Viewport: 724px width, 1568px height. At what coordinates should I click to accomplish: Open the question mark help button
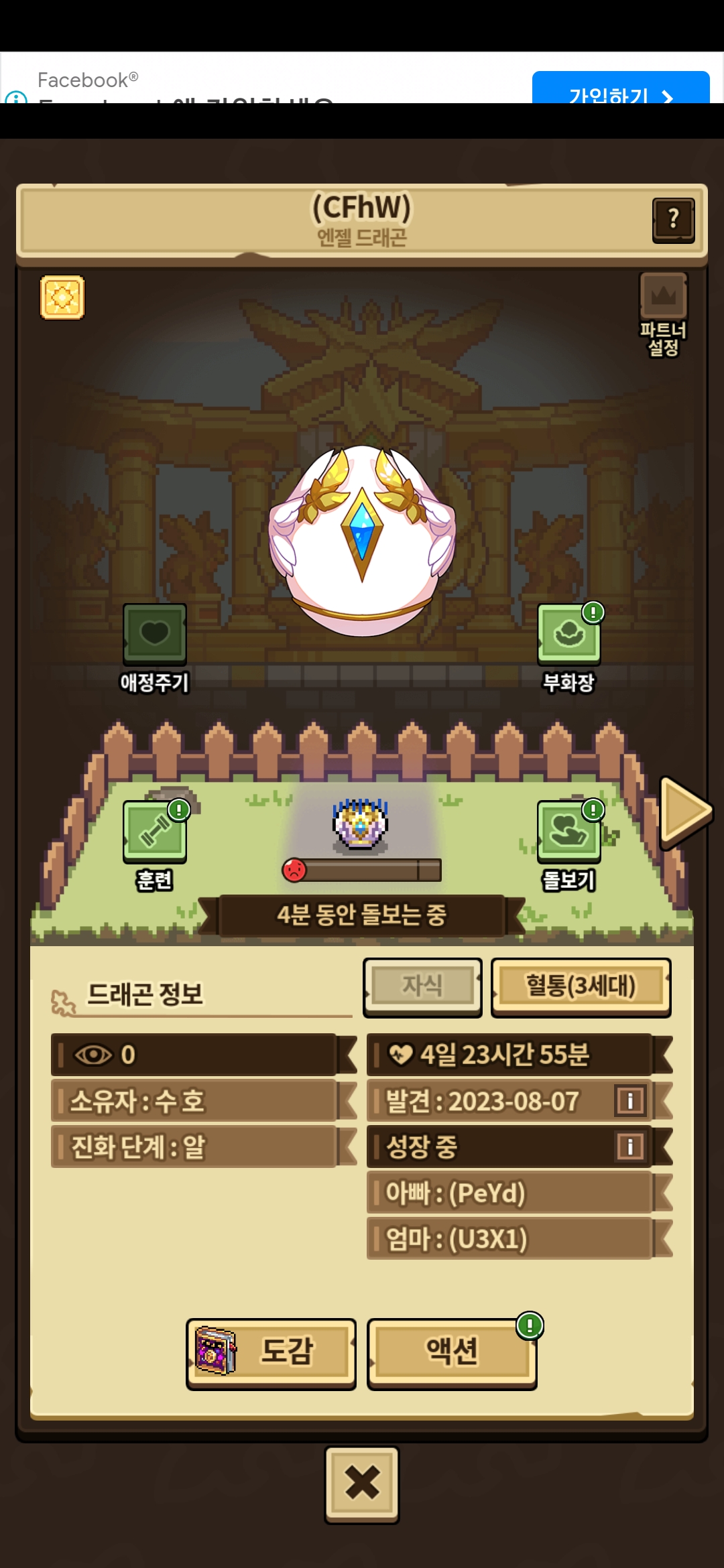(673, 220)
